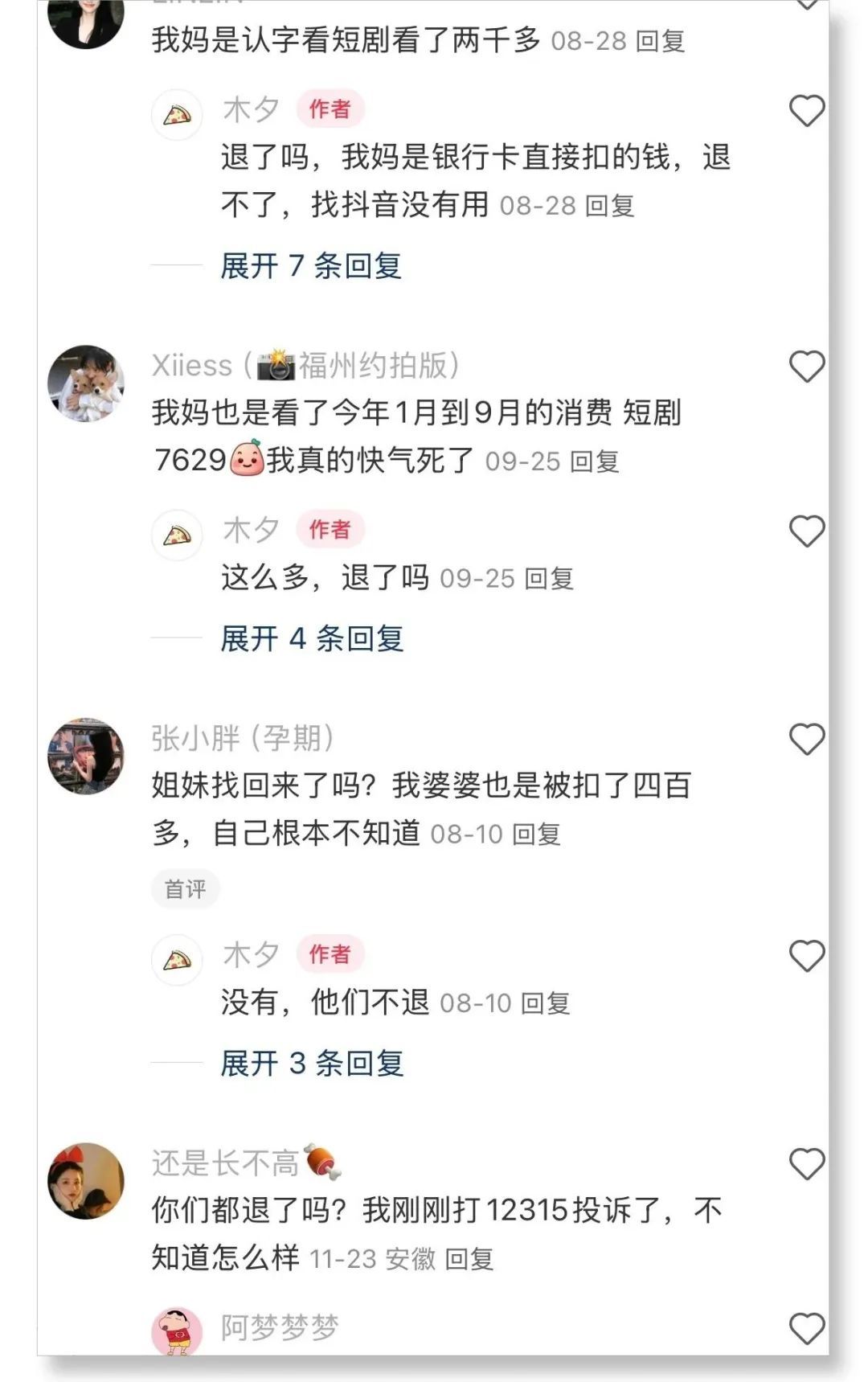The image size is (868, 1382).
Task: Reply to 张小胖's 08-10 comment
Action: (x=536, y=835)
